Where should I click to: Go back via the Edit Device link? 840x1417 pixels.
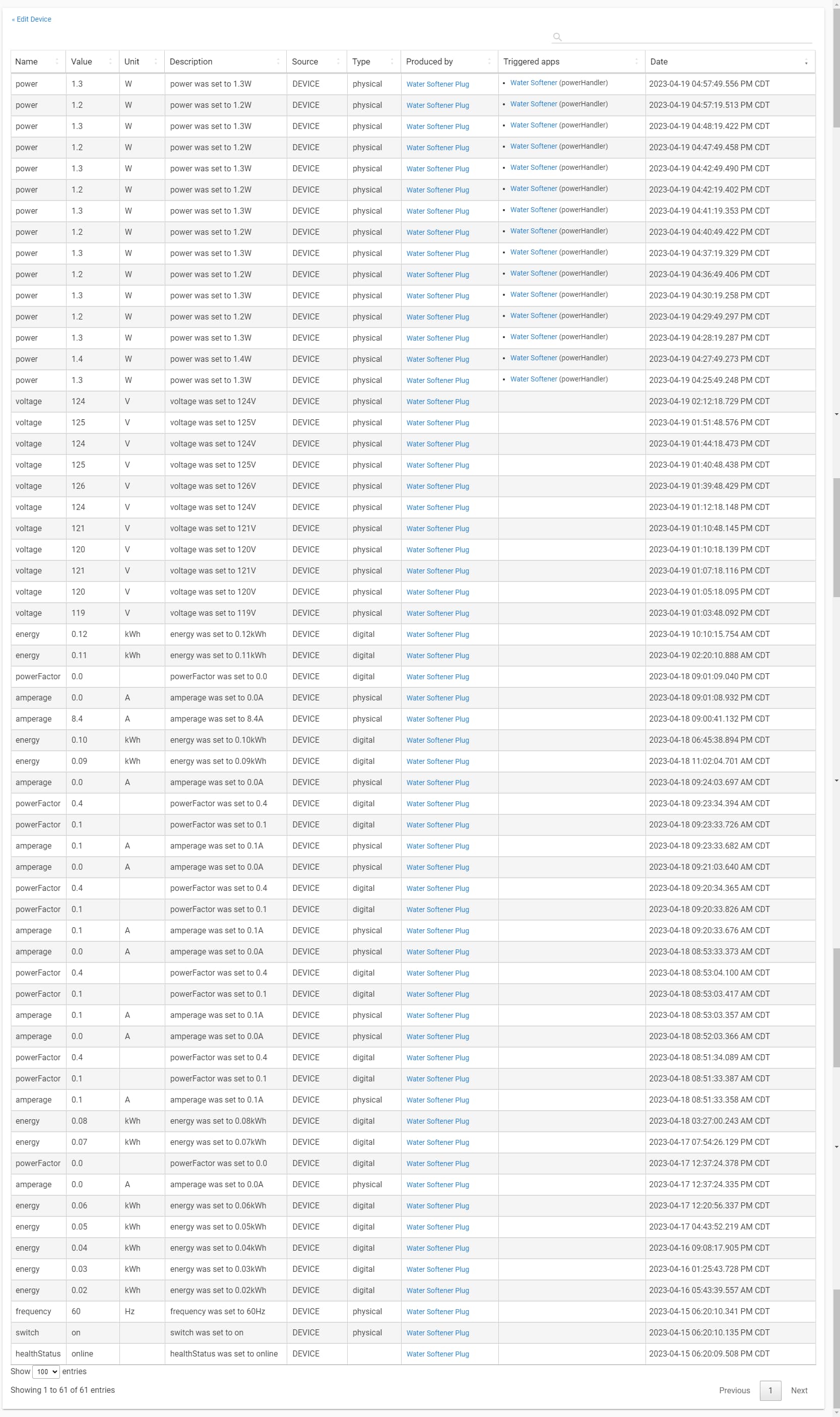click(32, 19)
